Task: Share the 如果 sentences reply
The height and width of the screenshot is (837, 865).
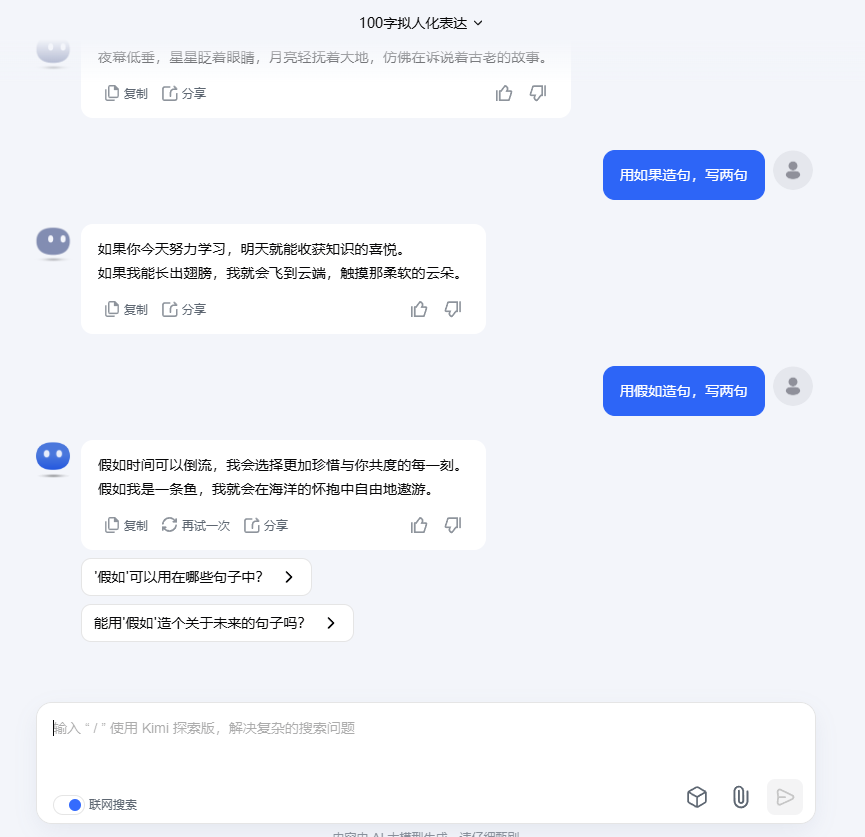Action: [x=184, y=310]
